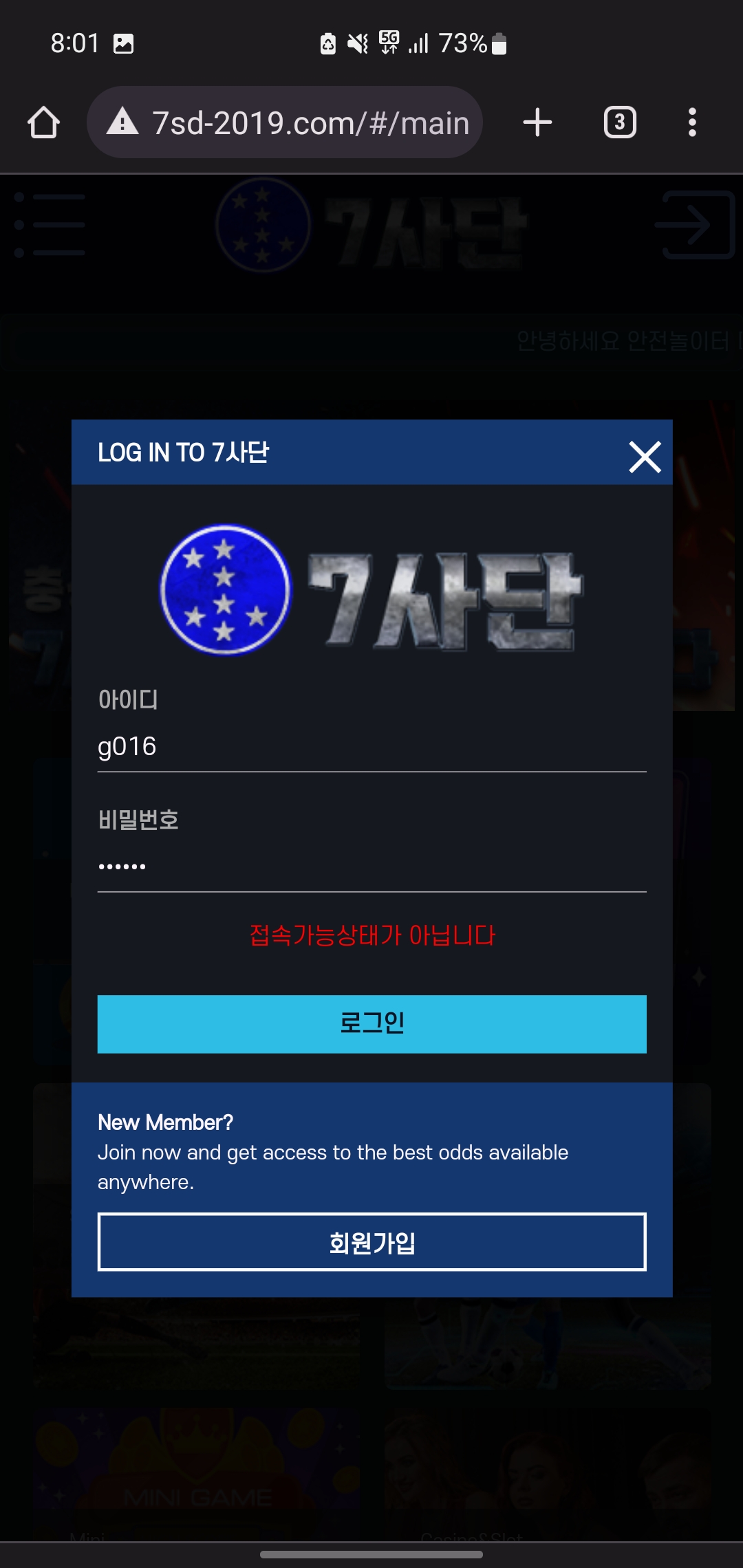This screenshot has height=1568, width=743.
Task: Open the browser overflow menu
Action: (692, 123)
